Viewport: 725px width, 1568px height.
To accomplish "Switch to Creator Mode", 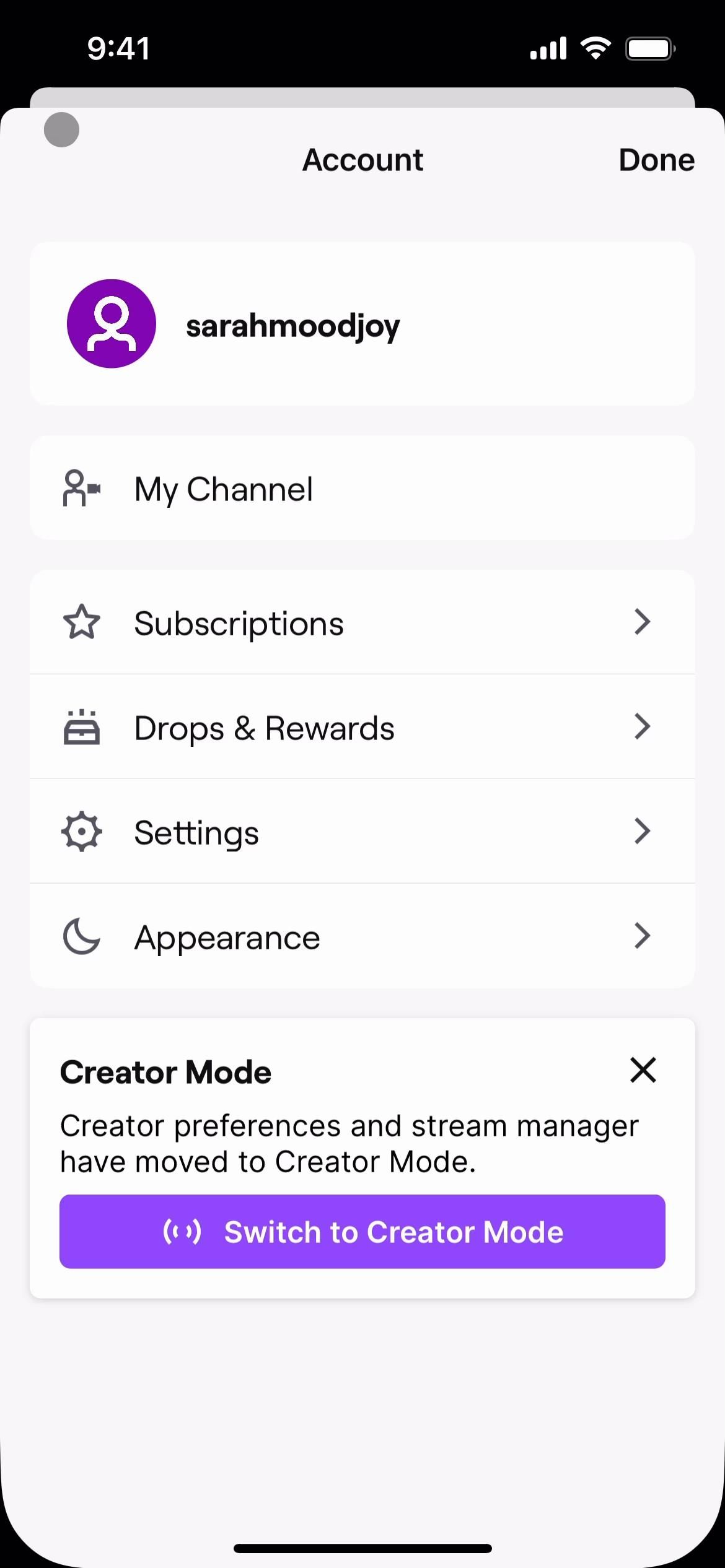I will point(362,1232).
